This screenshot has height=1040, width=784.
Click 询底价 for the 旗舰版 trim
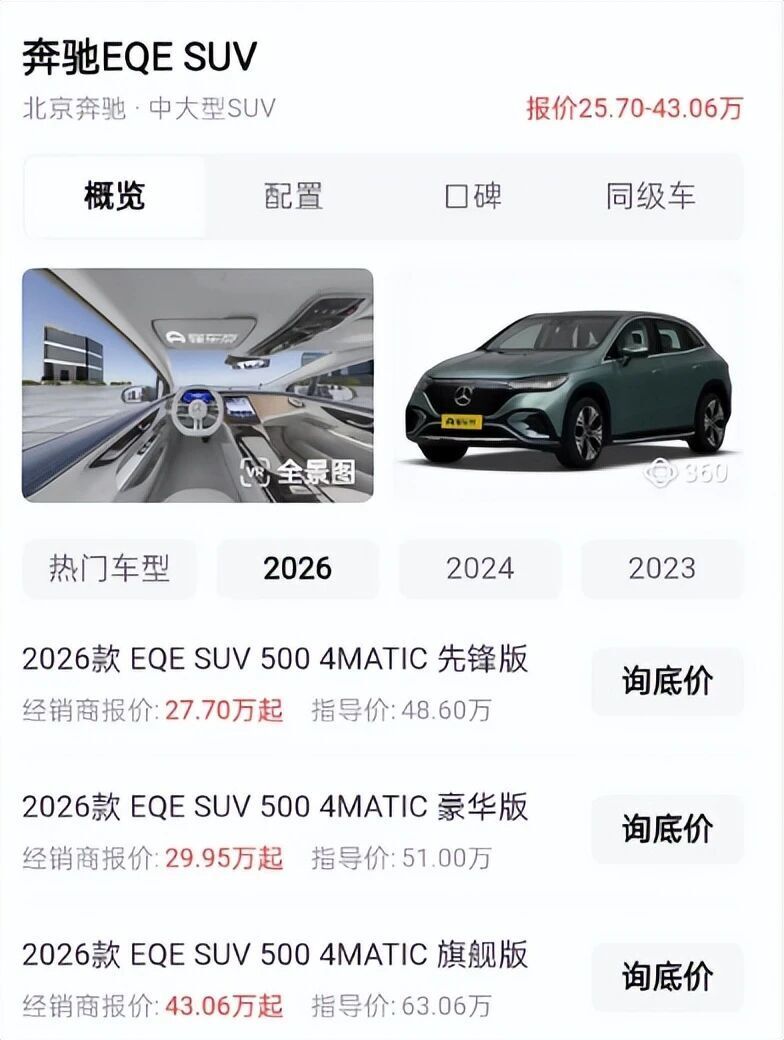(667, 973)
